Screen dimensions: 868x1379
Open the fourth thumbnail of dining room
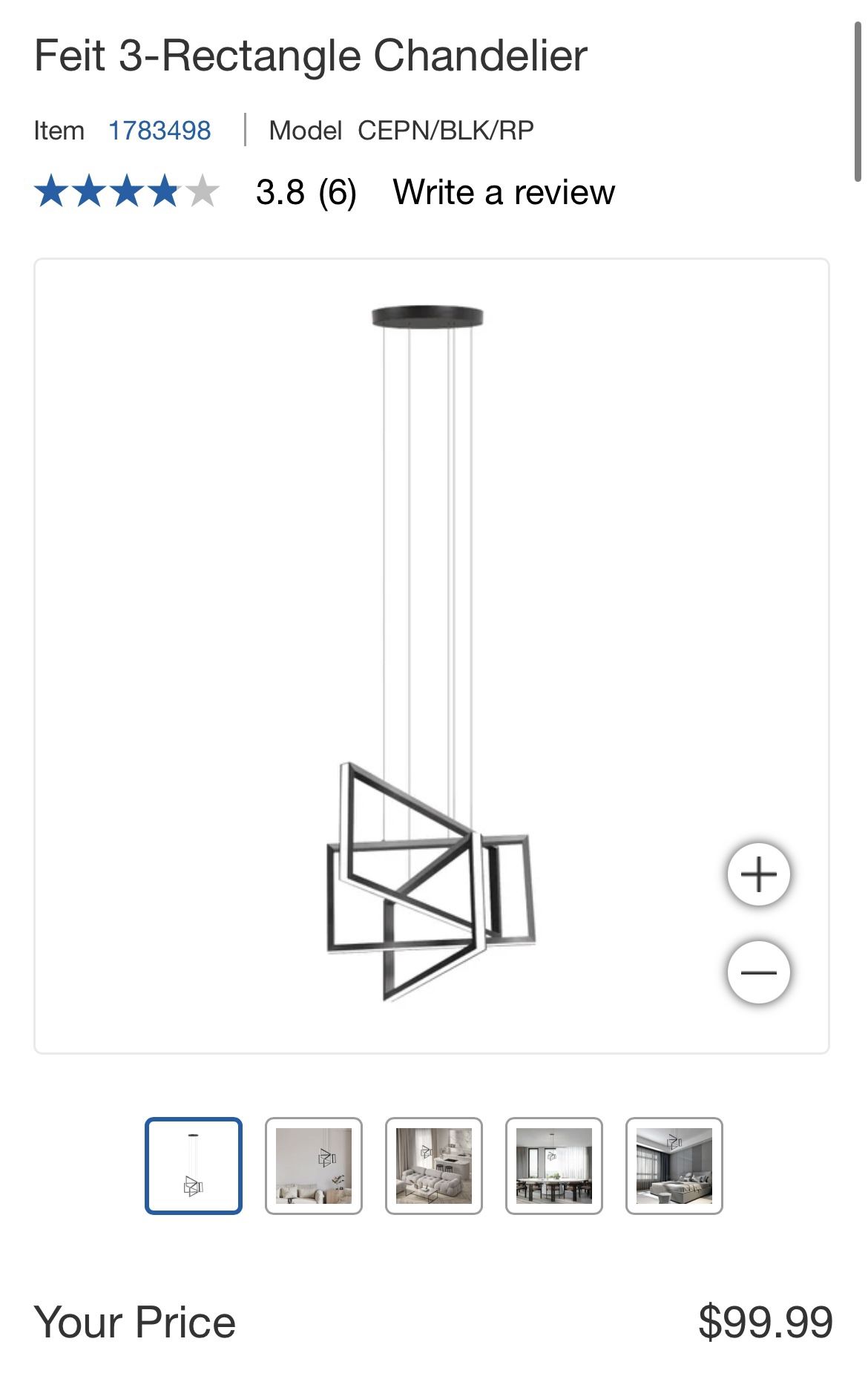[x=554, y=1165]
